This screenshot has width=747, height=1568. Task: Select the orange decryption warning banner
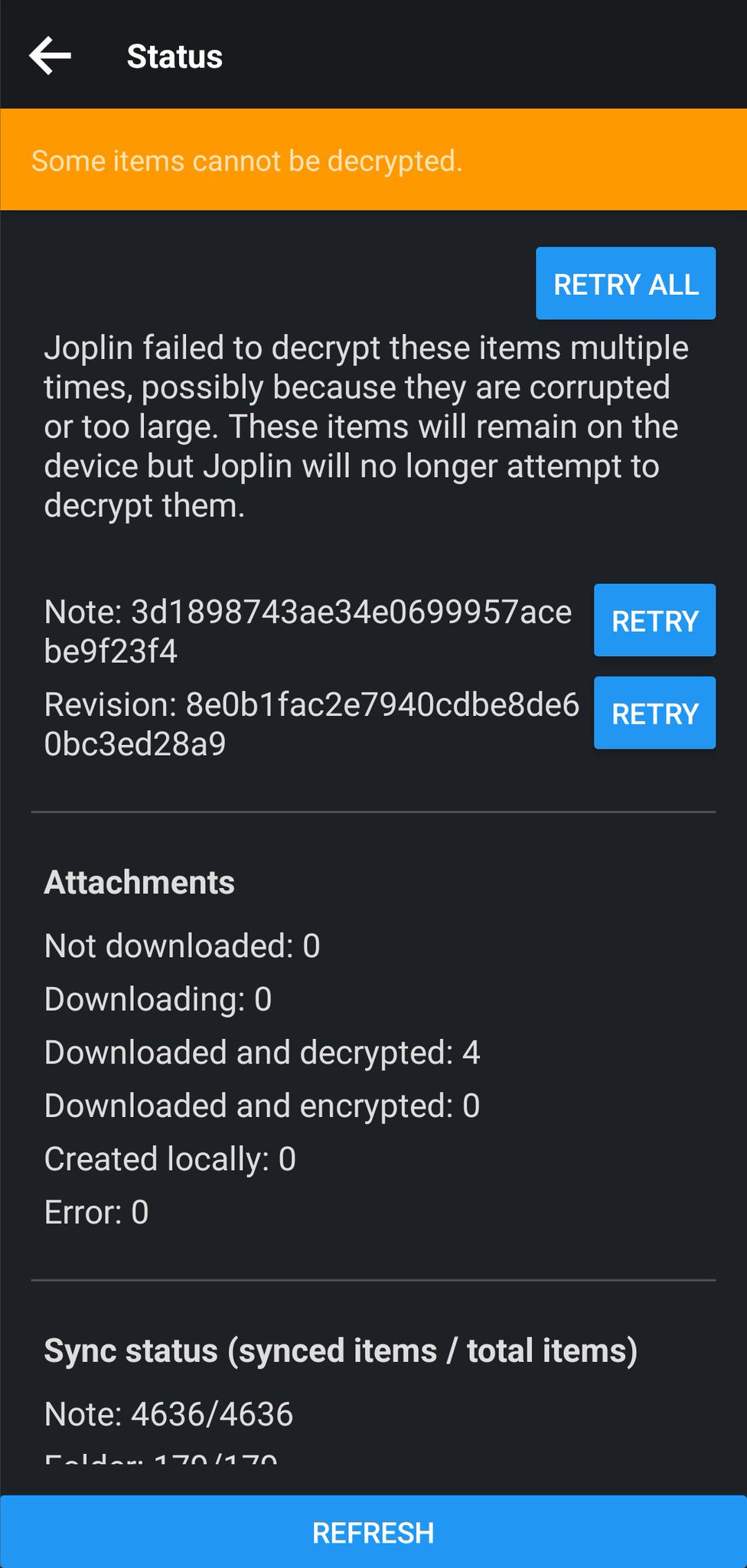373,160
